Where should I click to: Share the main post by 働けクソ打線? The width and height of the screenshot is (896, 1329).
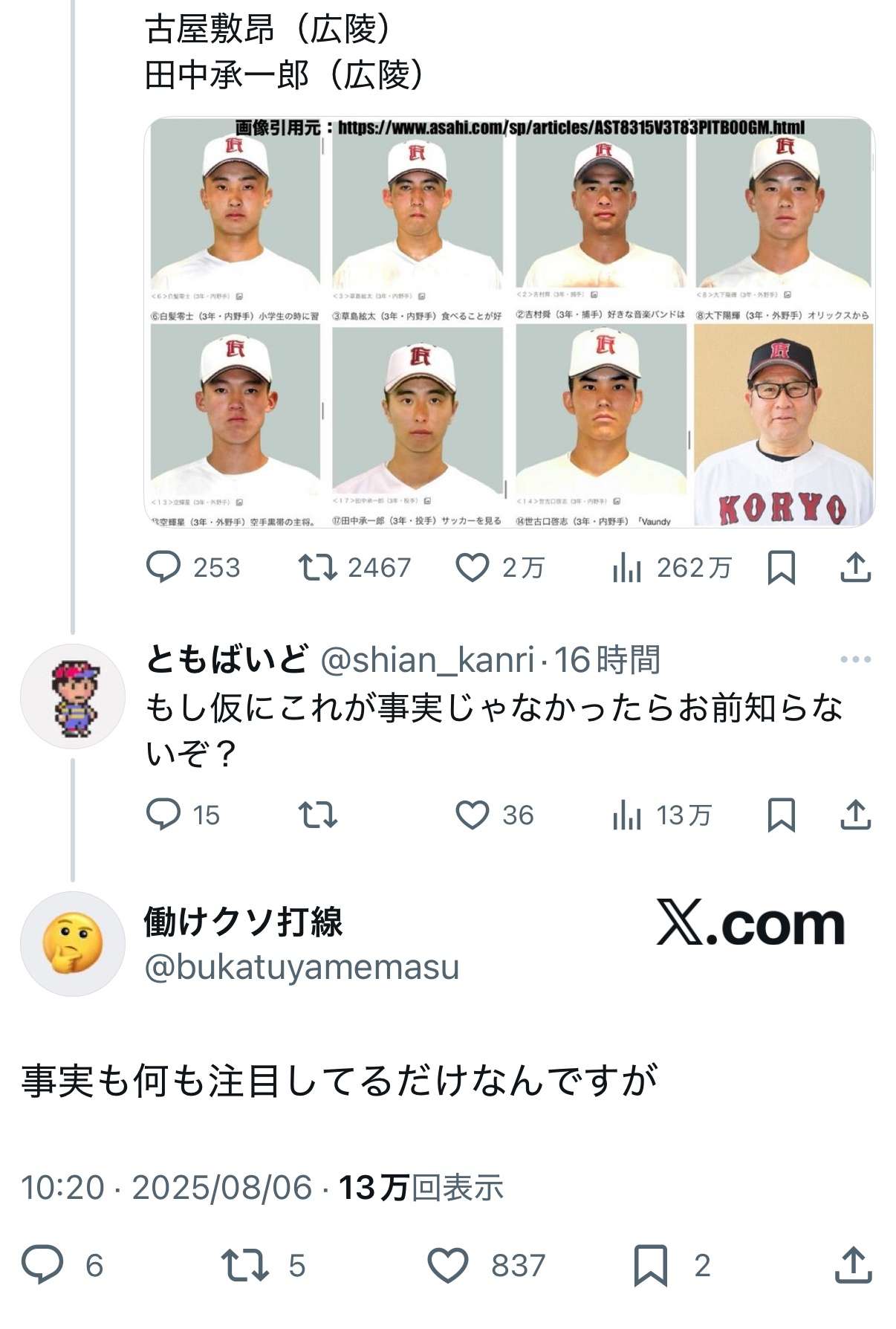pos(853,1264)
